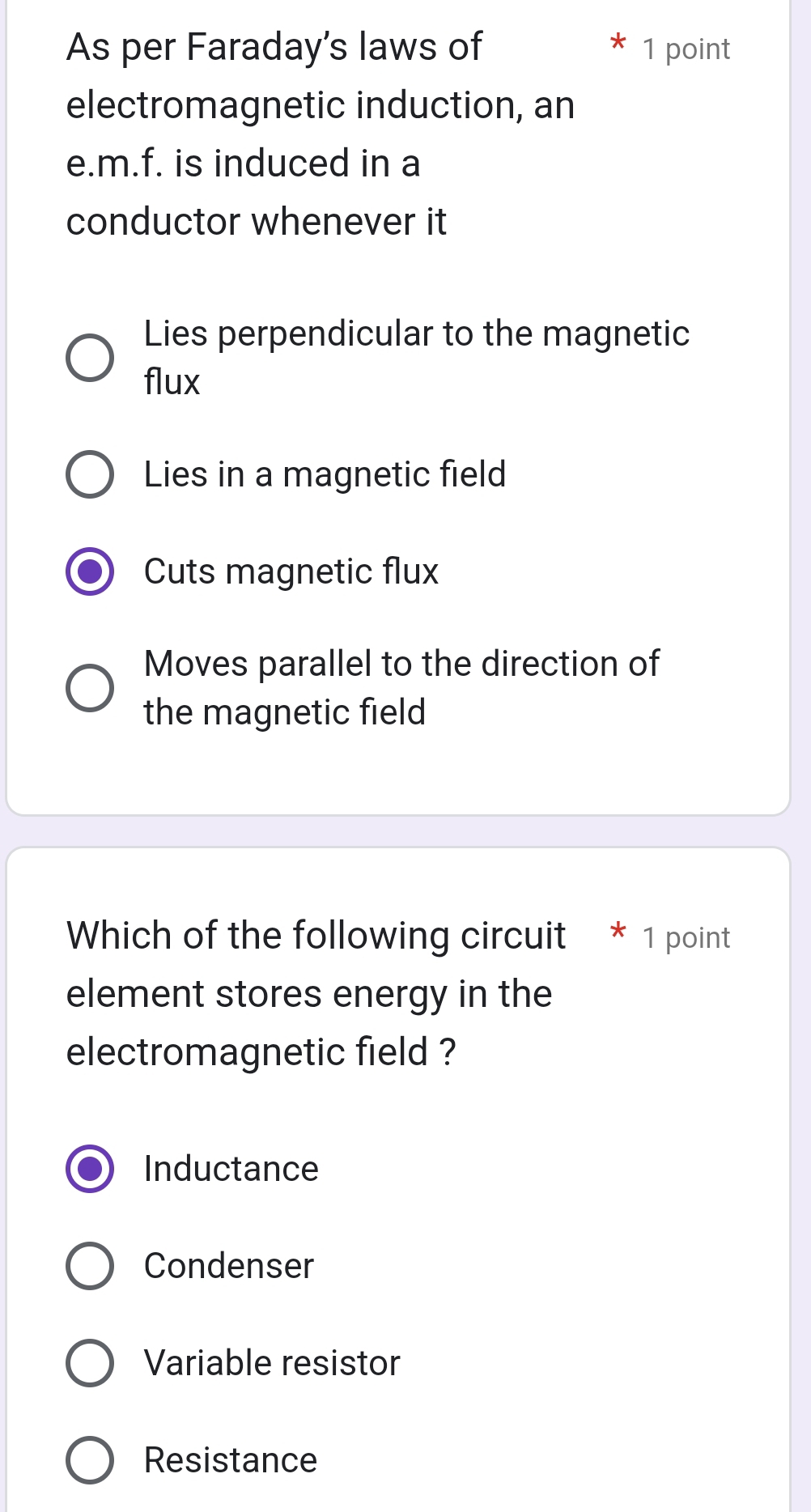Select 'Condenser' as the answer

coord(90,1266)
